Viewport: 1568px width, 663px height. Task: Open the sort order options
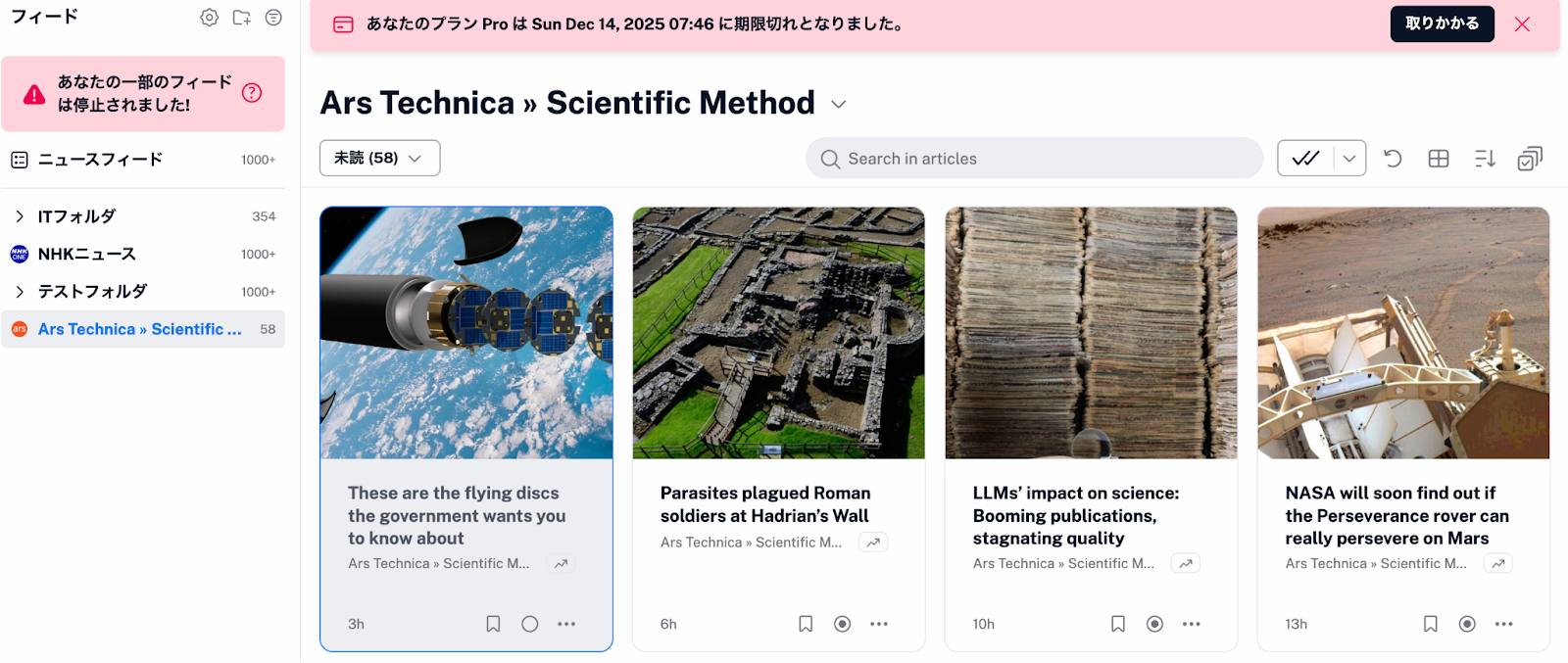tap(1485, 159)
